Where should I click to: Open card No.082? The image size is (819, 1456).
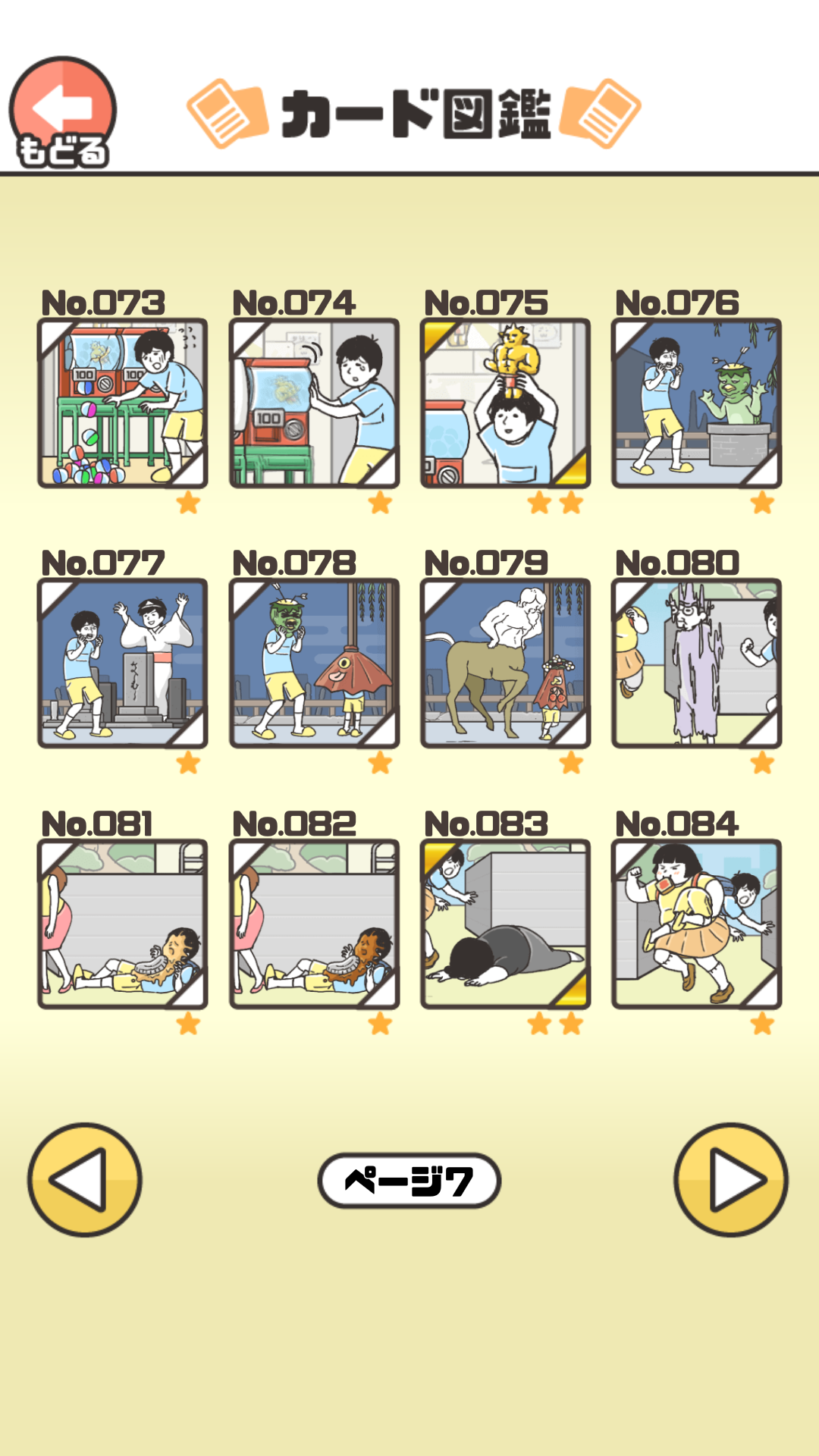tap(314, 924)
